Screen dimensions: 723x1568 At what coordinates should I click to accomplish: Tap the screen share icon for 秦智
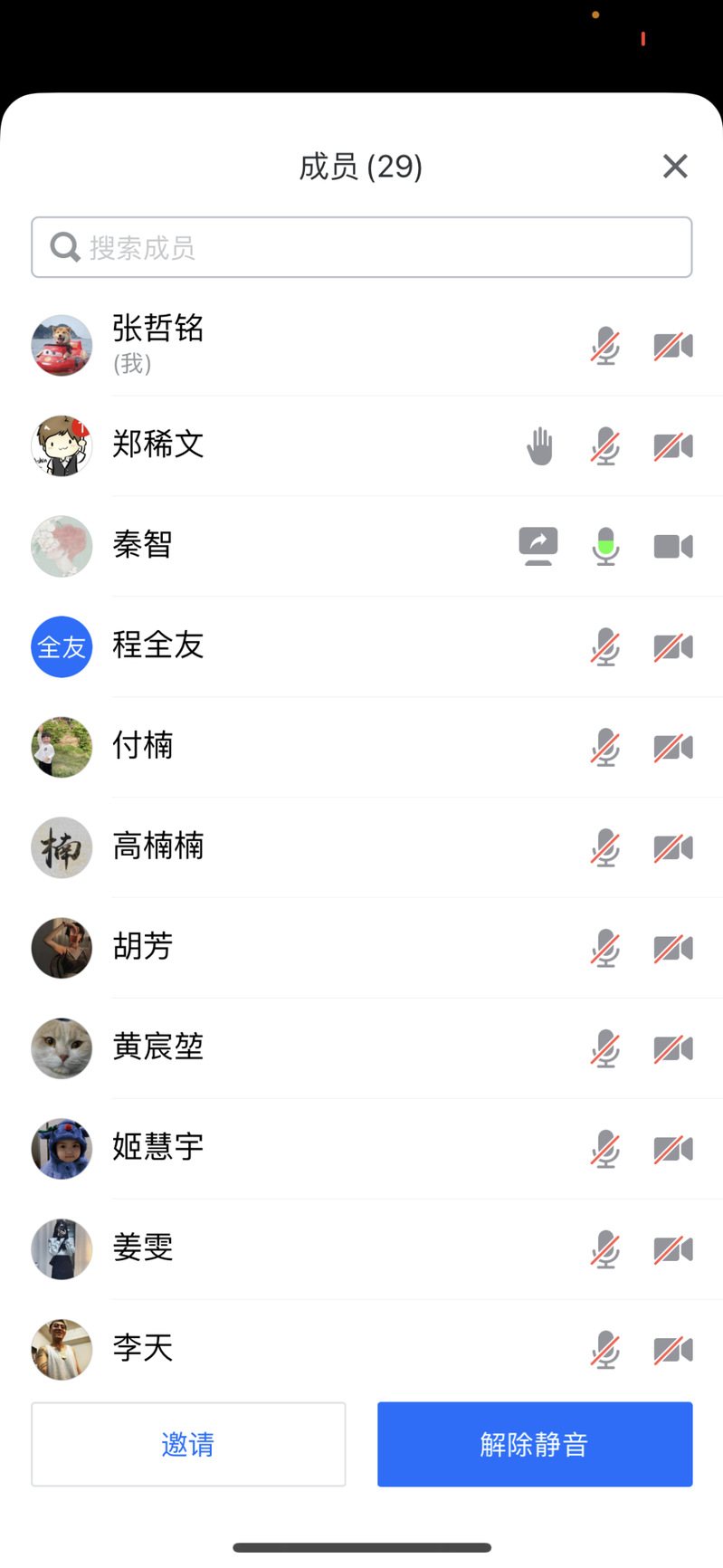tap(538, 547)
